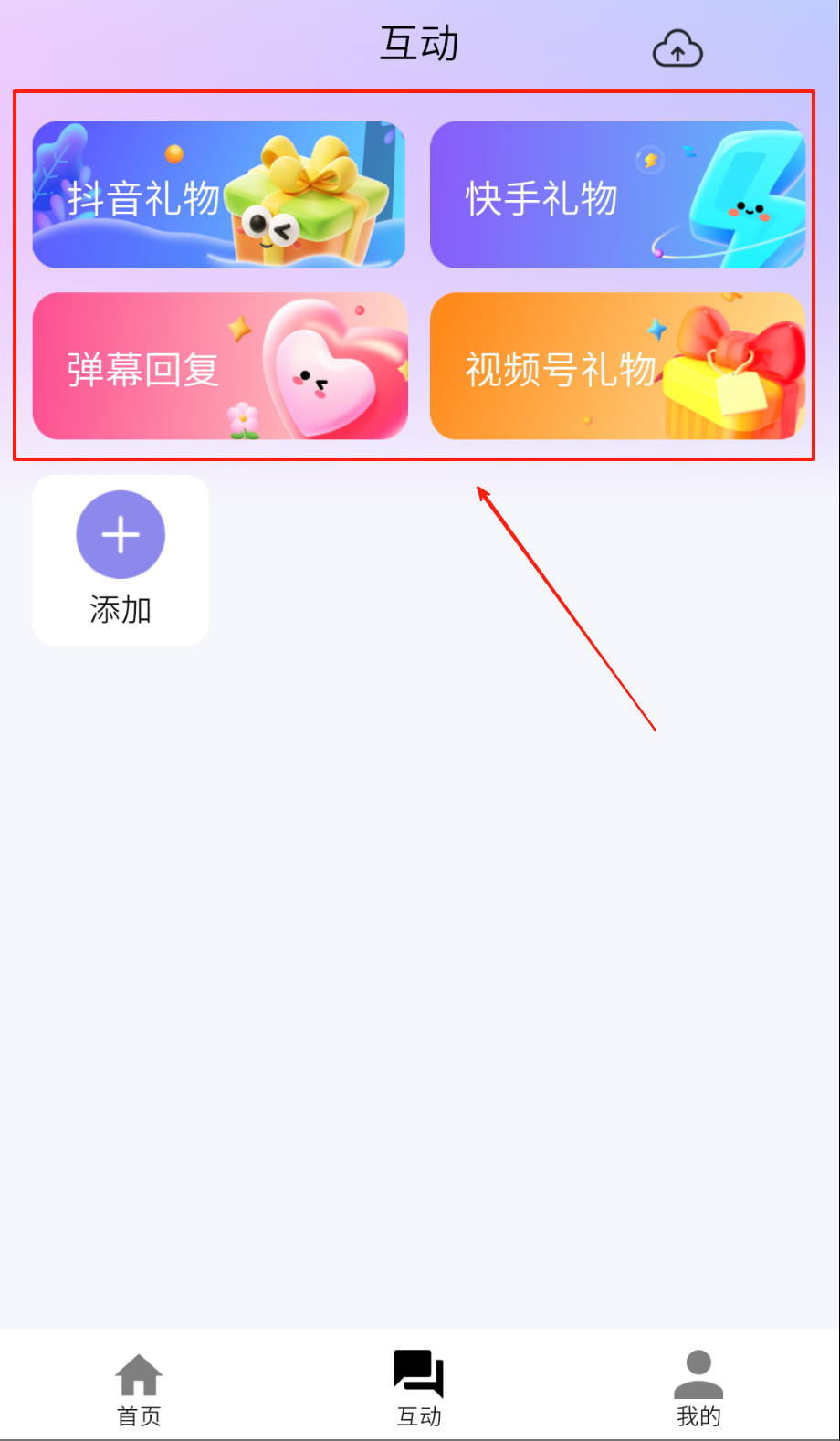Open the 视频号礼物 card

point(617,366)
